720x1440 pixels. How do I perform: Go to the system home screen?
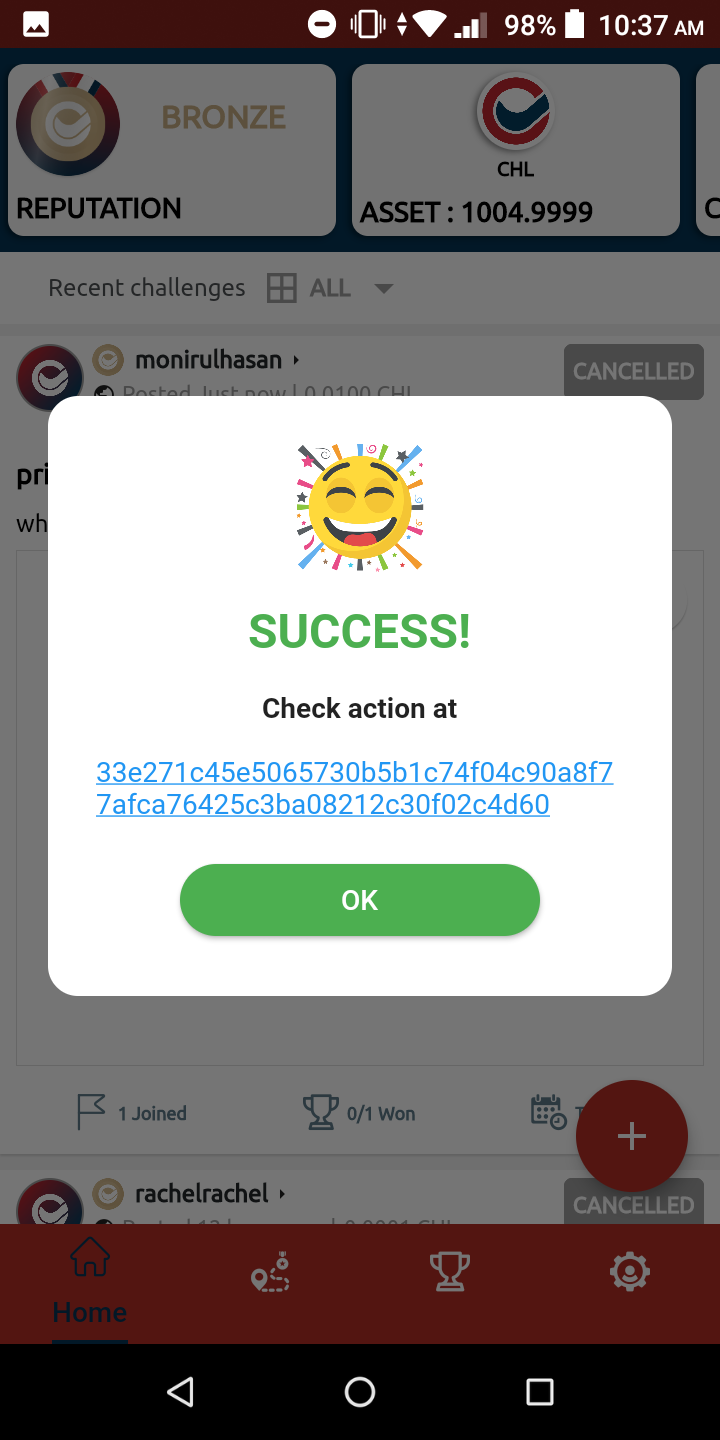click(360, 1392)
